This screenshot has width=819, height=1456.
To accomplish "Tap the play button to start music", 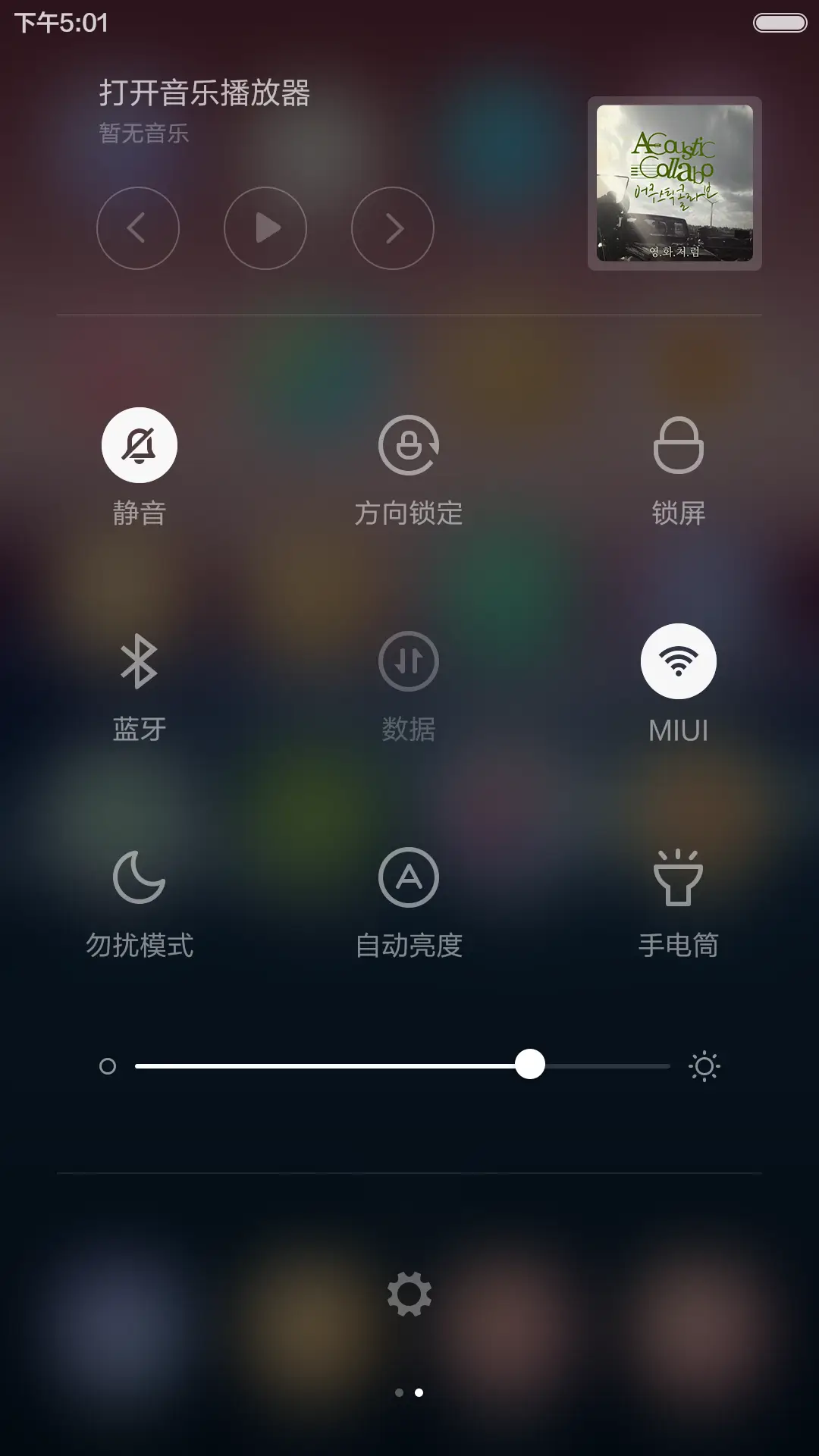I will [265, 227].
